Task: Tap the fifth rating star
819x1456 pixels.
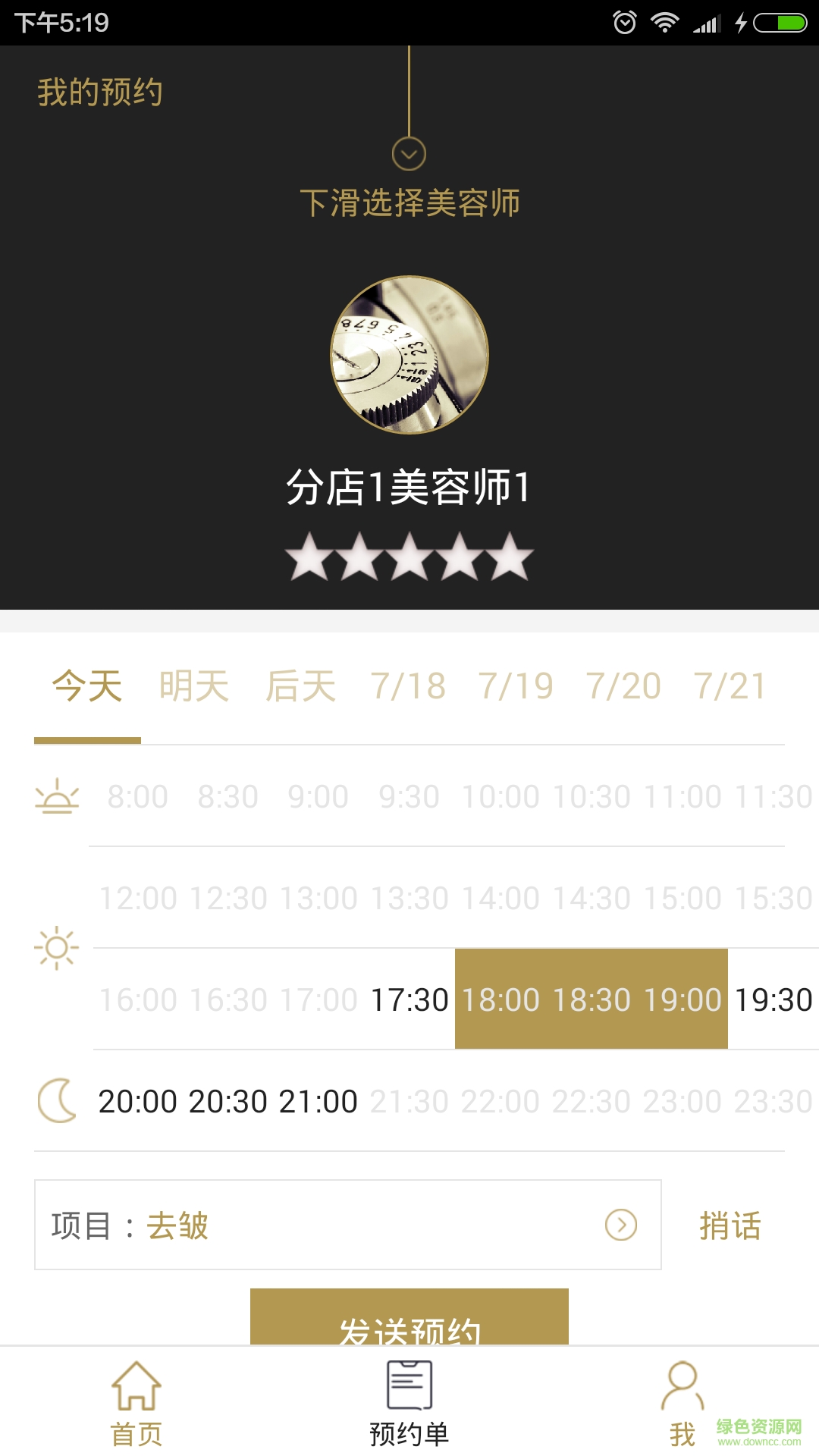Action: click(x=510, y=558)
